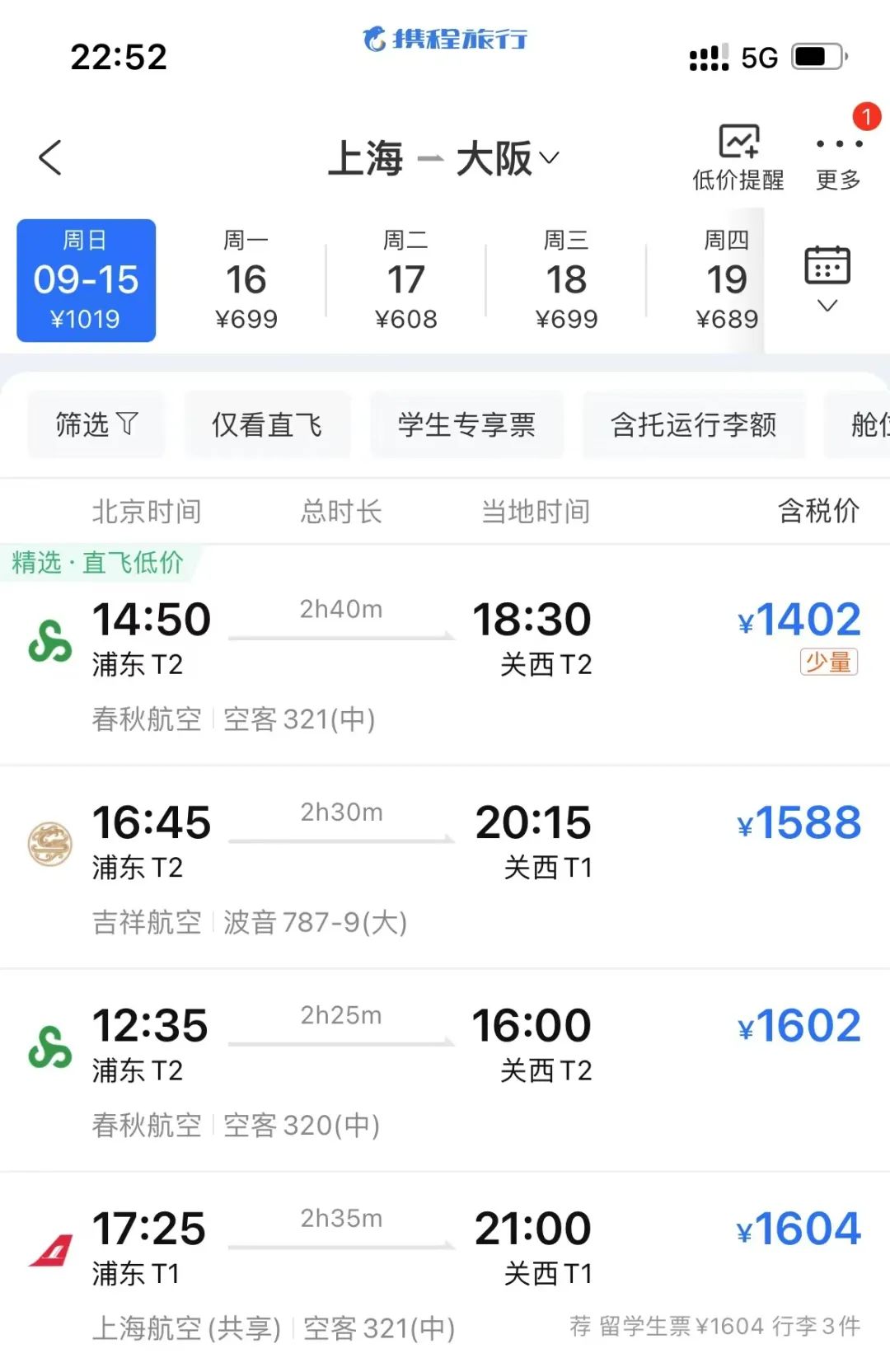Expand the calendar date picker
The image size is (890, 1372).
[827, 279]
